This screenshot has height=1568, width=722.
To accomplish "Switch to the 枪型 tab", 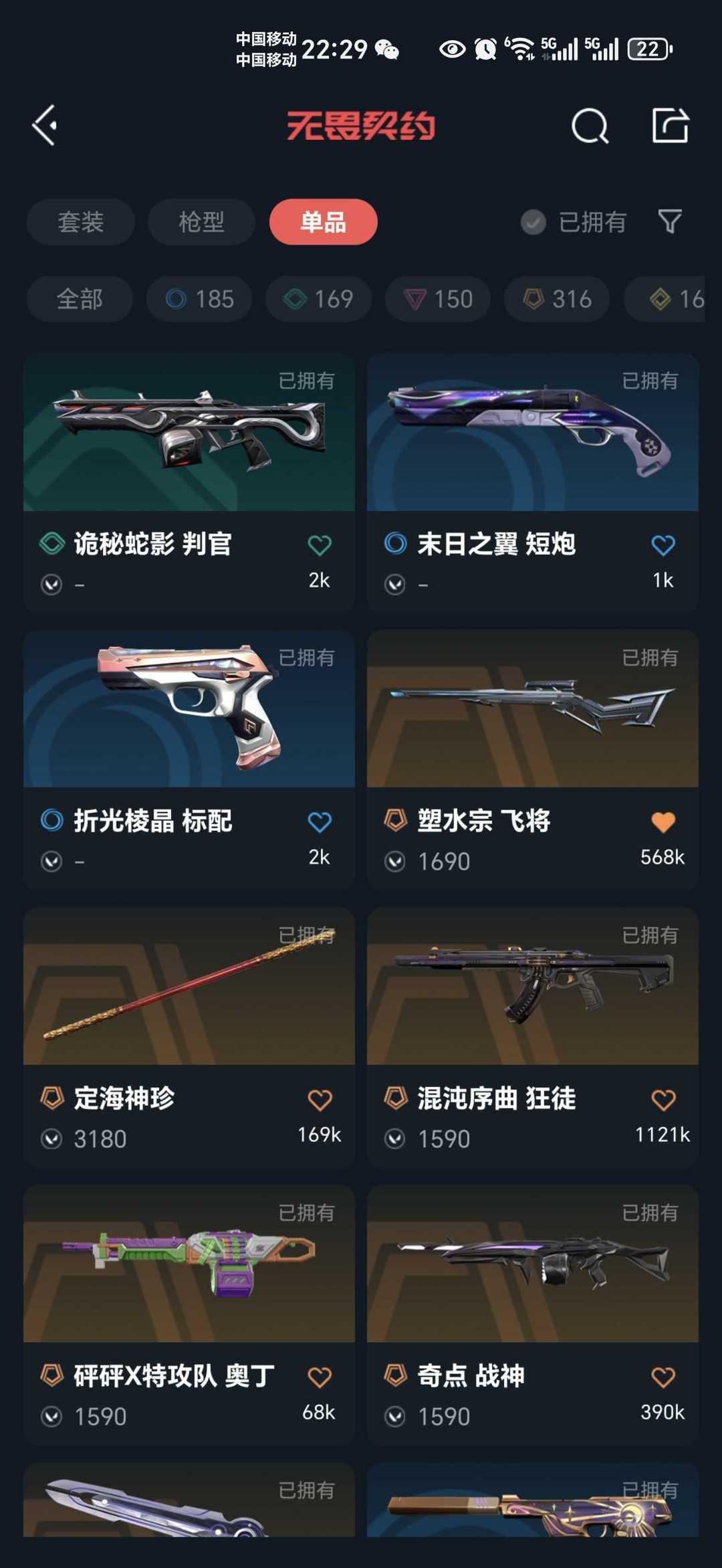I will 201,221.
